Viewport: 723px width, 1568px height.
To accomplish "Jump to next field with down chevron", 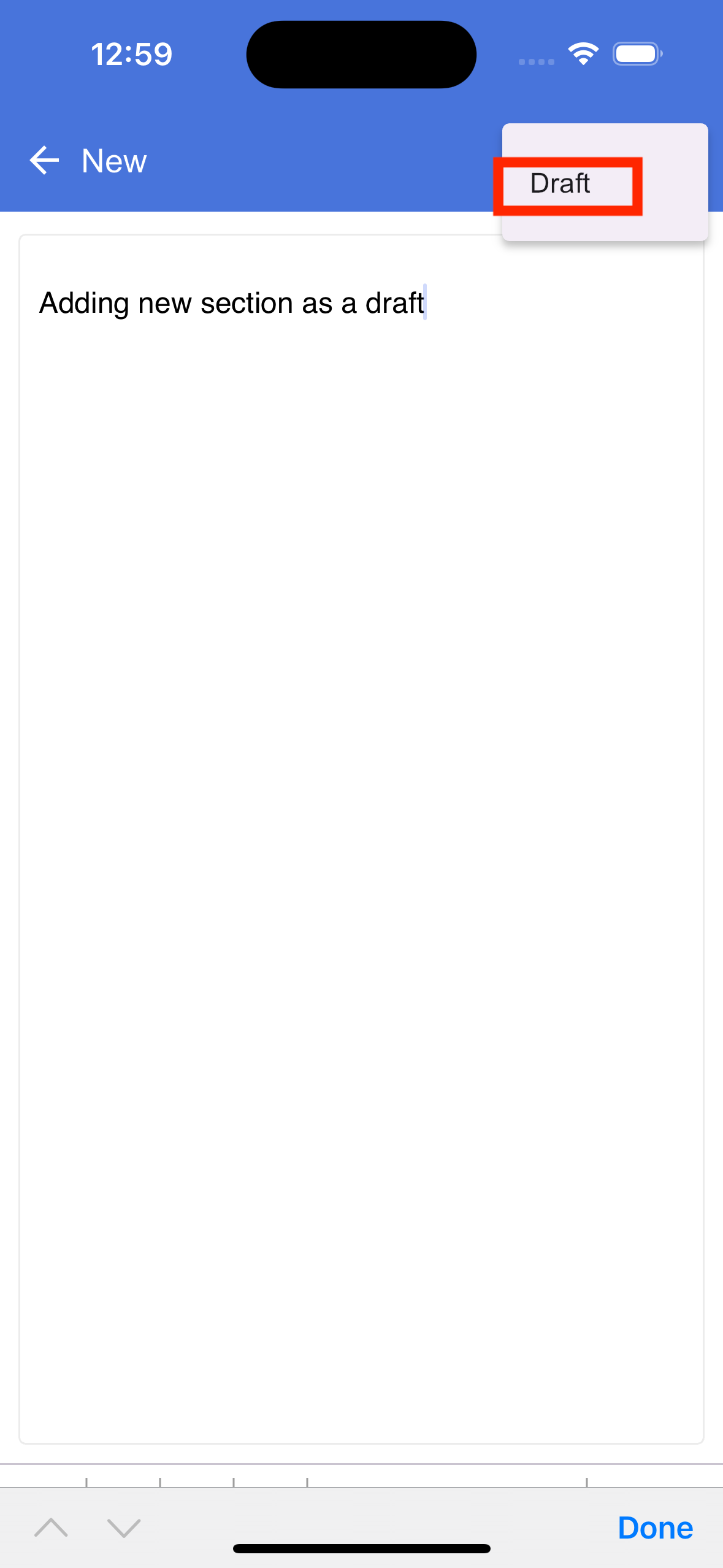I will coord(124,1528).
